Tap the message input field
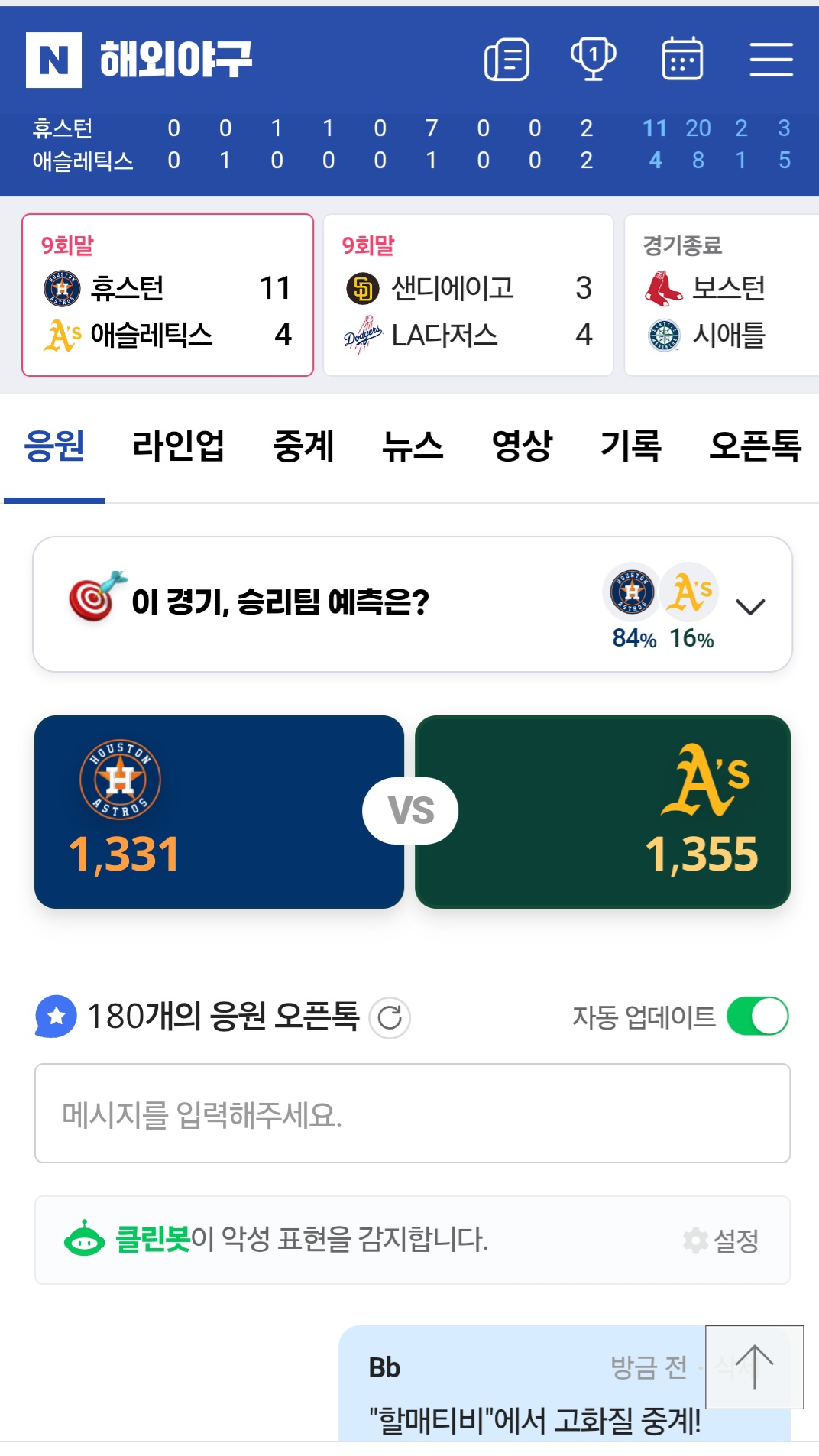Image resolution: width=819 pixels, height=1456 pixels. coord(413,1114)
